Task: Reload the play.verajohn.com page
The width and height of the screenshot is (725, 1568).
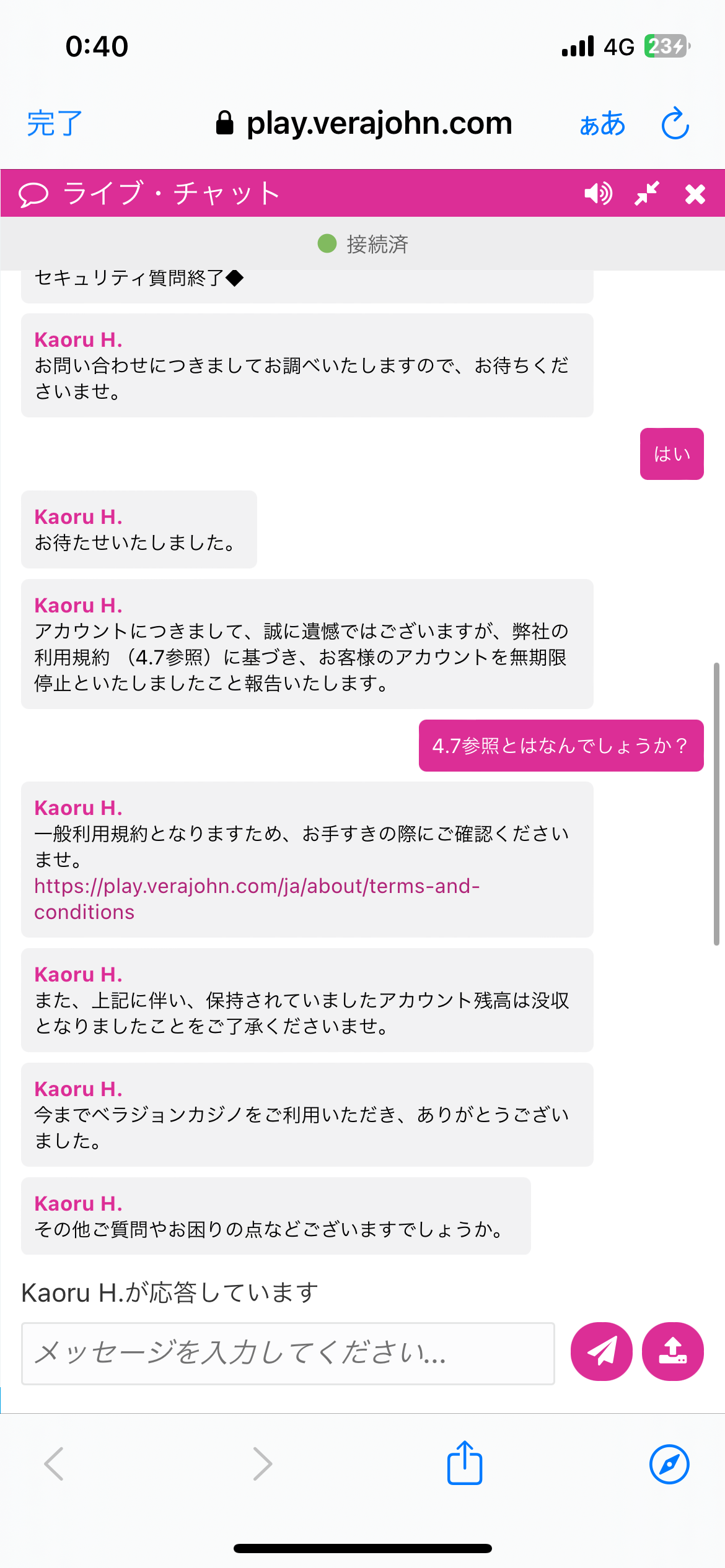Action: pyautogui.click(x=675, y=123)
